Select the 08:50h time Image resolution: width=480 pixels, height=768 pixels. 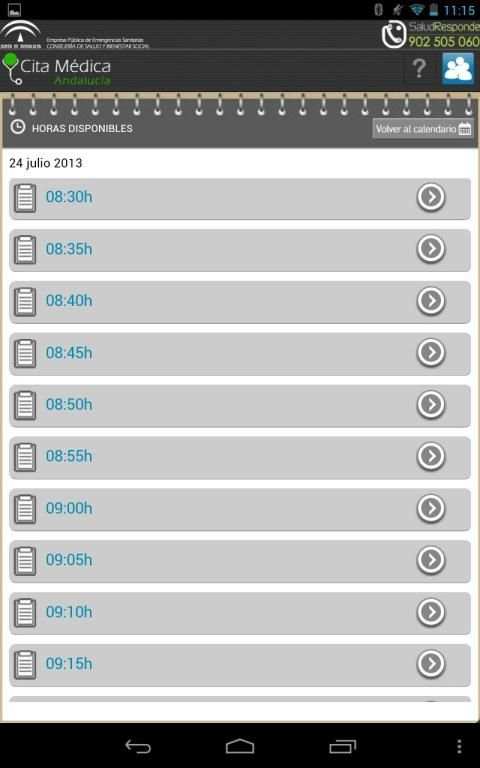(240, 406)
